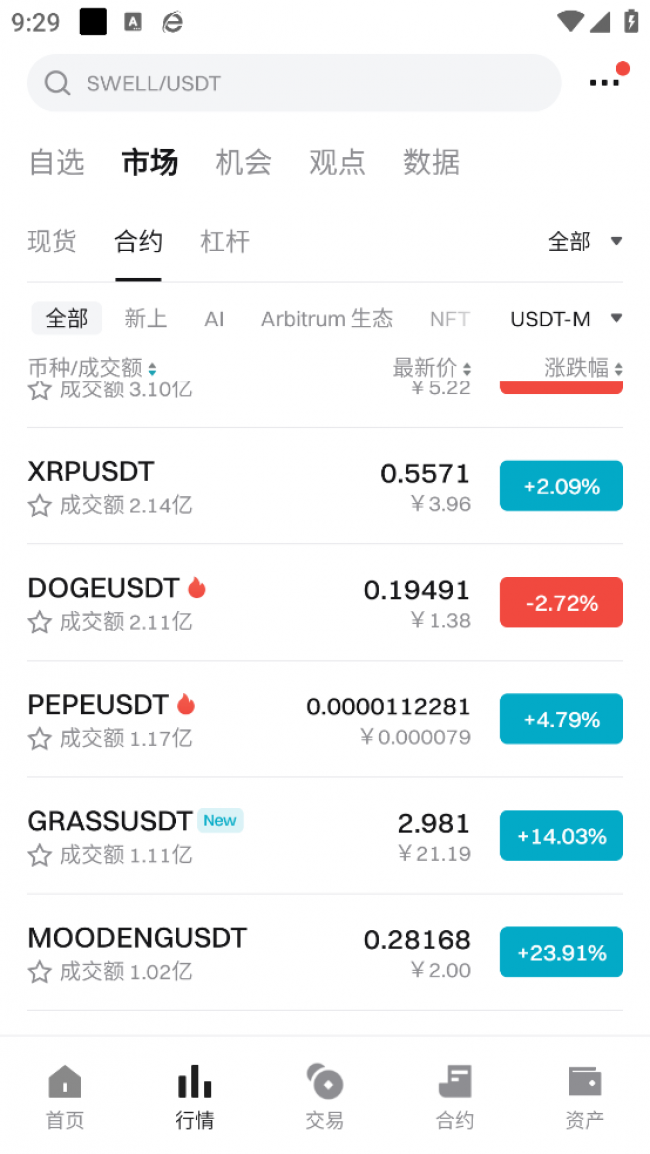650x1154 pixels.
Task: Open the USDT-M dropdown
Action: [566, 319]
